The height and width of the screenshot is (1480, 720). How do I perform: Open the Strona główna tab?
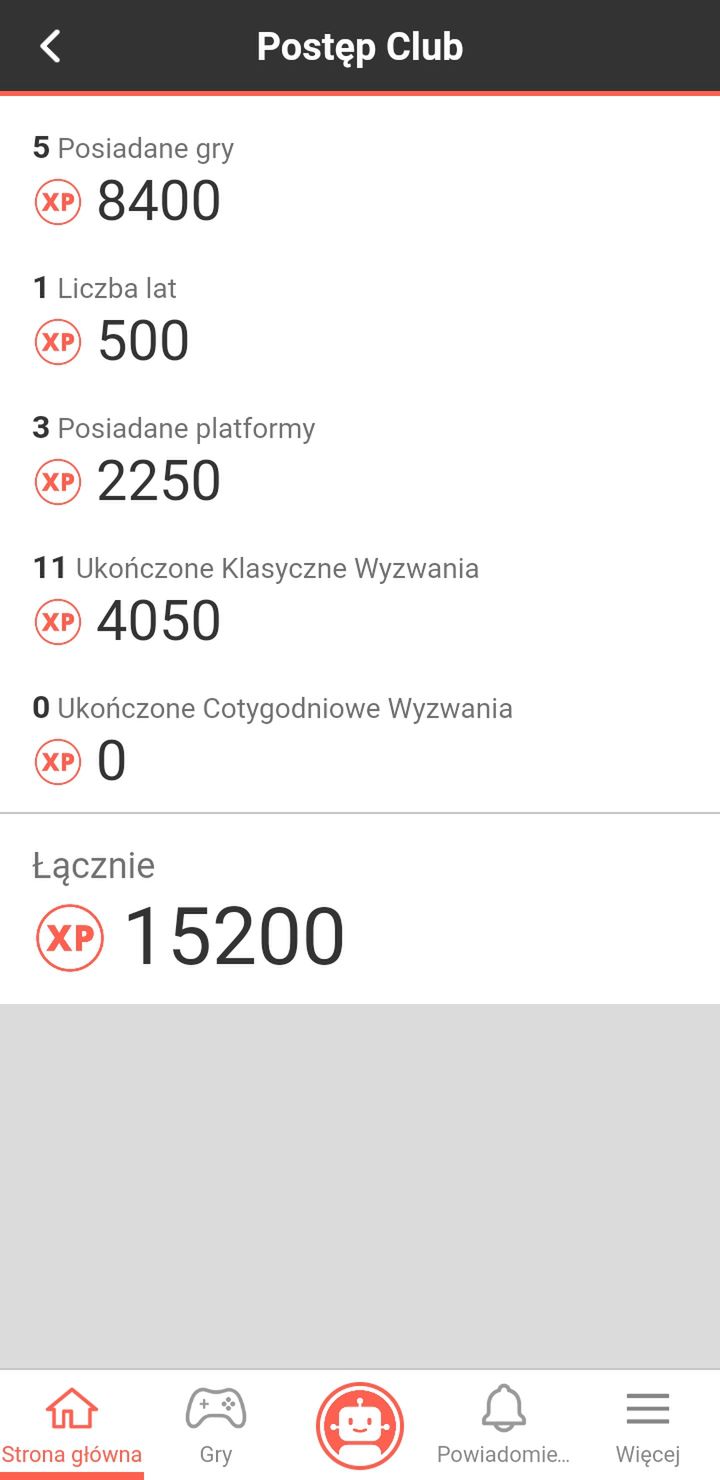click(x=72, y=1425)
